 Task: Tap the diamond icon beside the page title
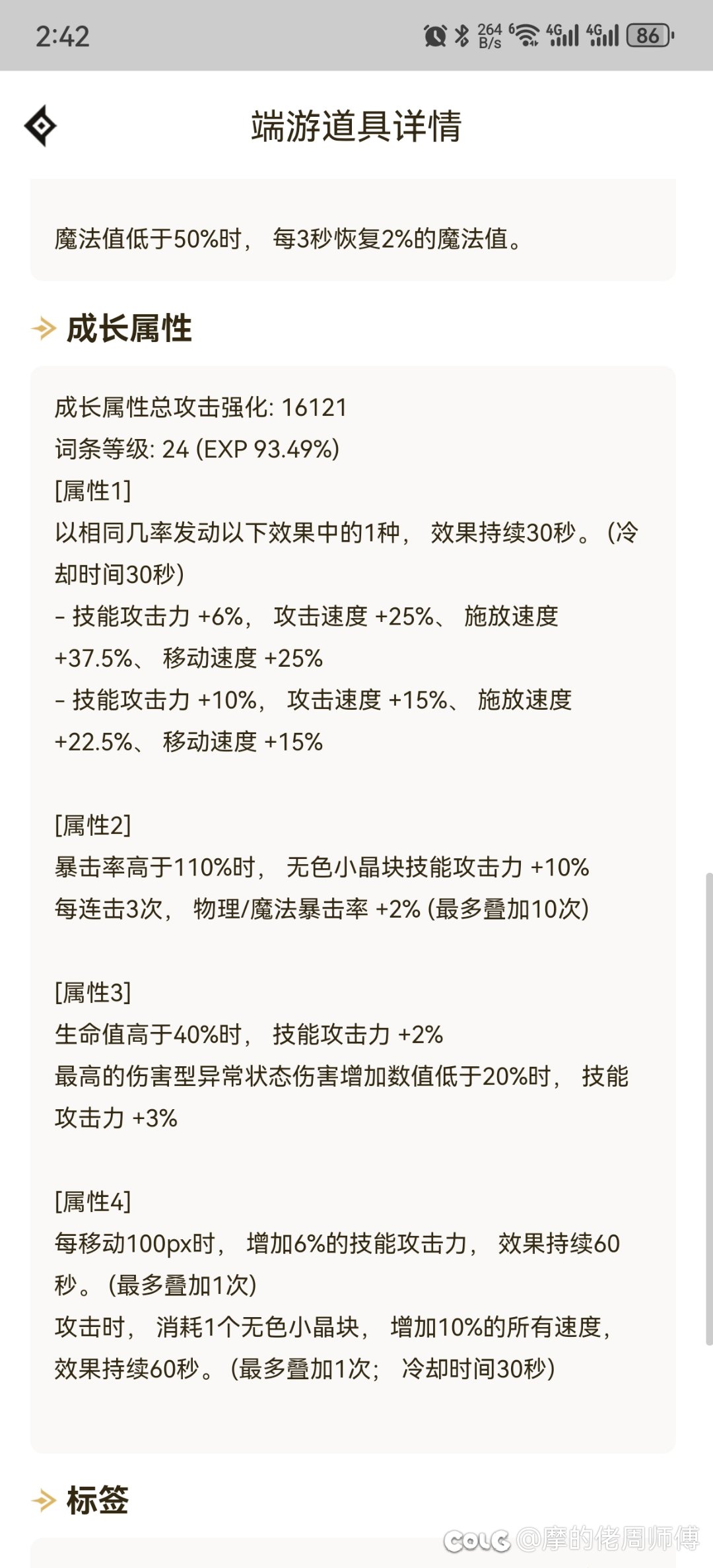(x=40, y=125)
